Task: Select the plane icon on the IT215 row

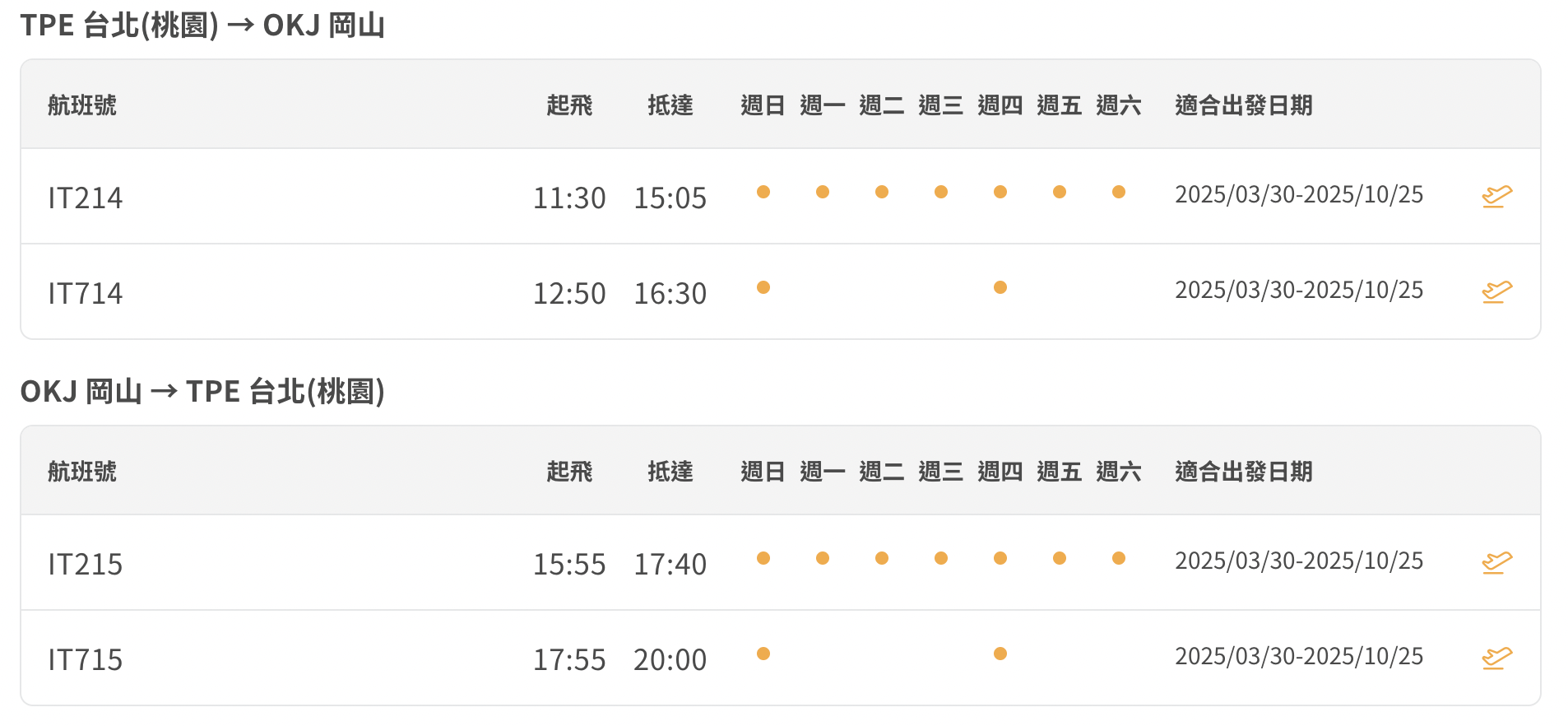Action: point(1496,563)
